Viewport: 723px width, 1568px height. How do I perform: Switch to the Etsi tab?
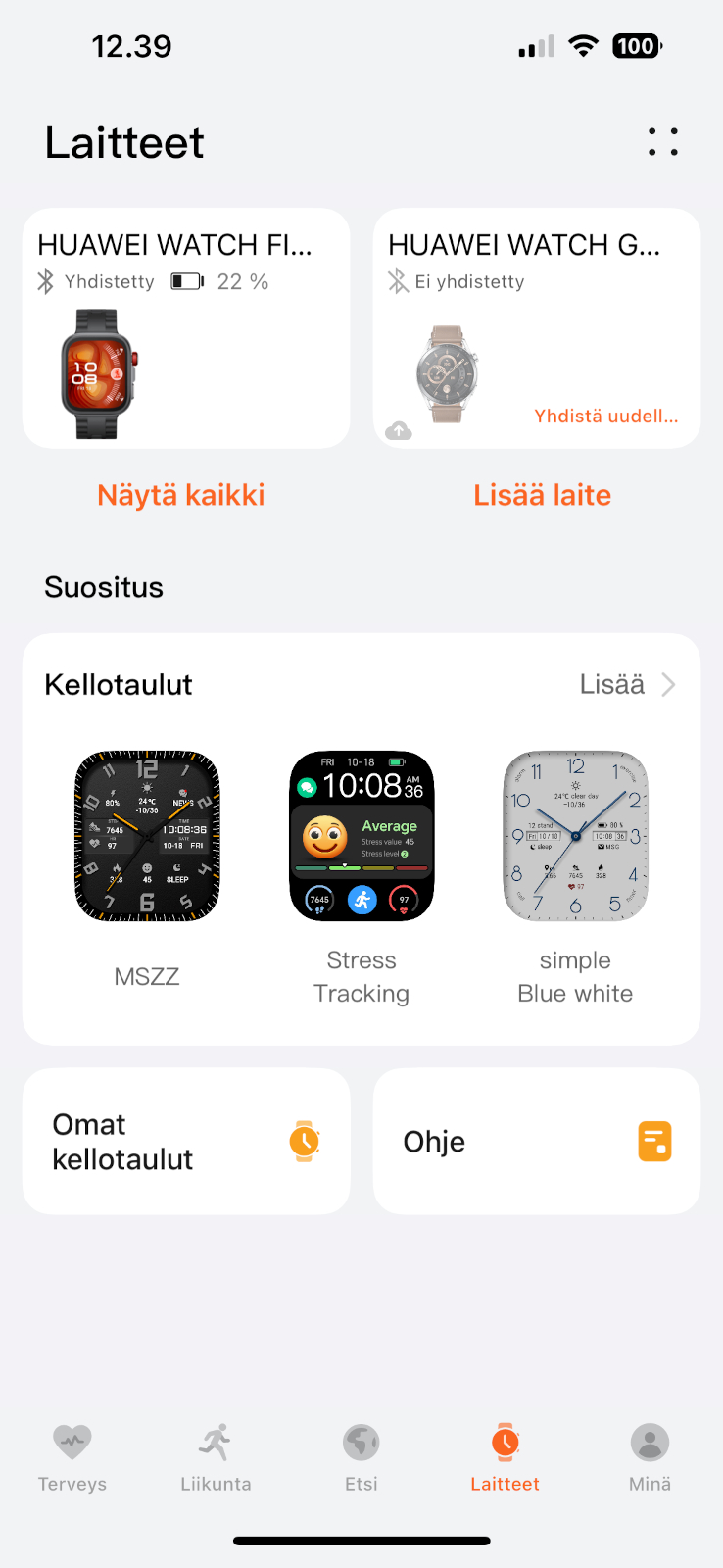pos(361,1458)
